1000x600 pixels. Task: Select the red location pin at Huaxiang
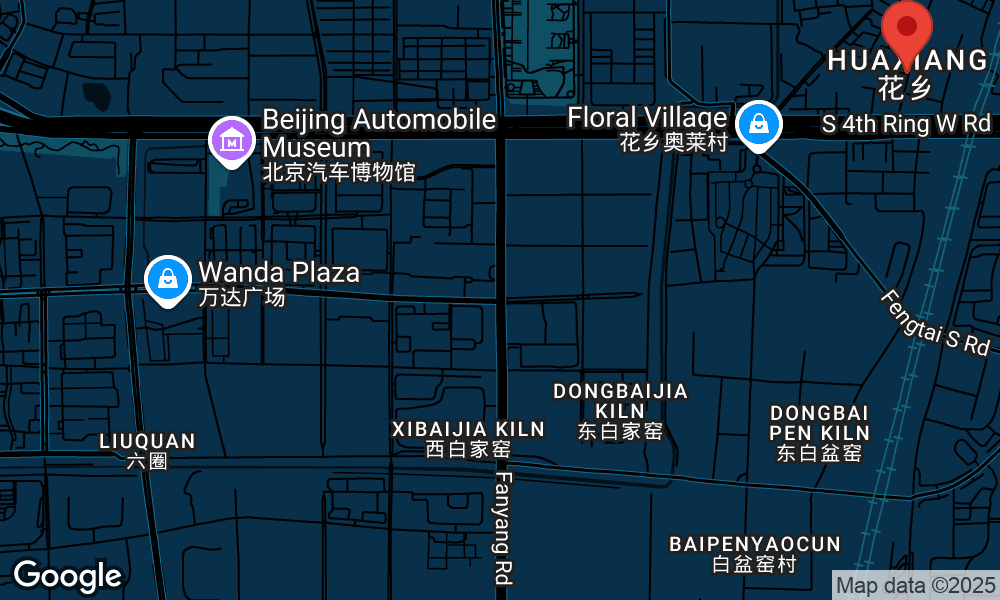[x=908, y=28]
